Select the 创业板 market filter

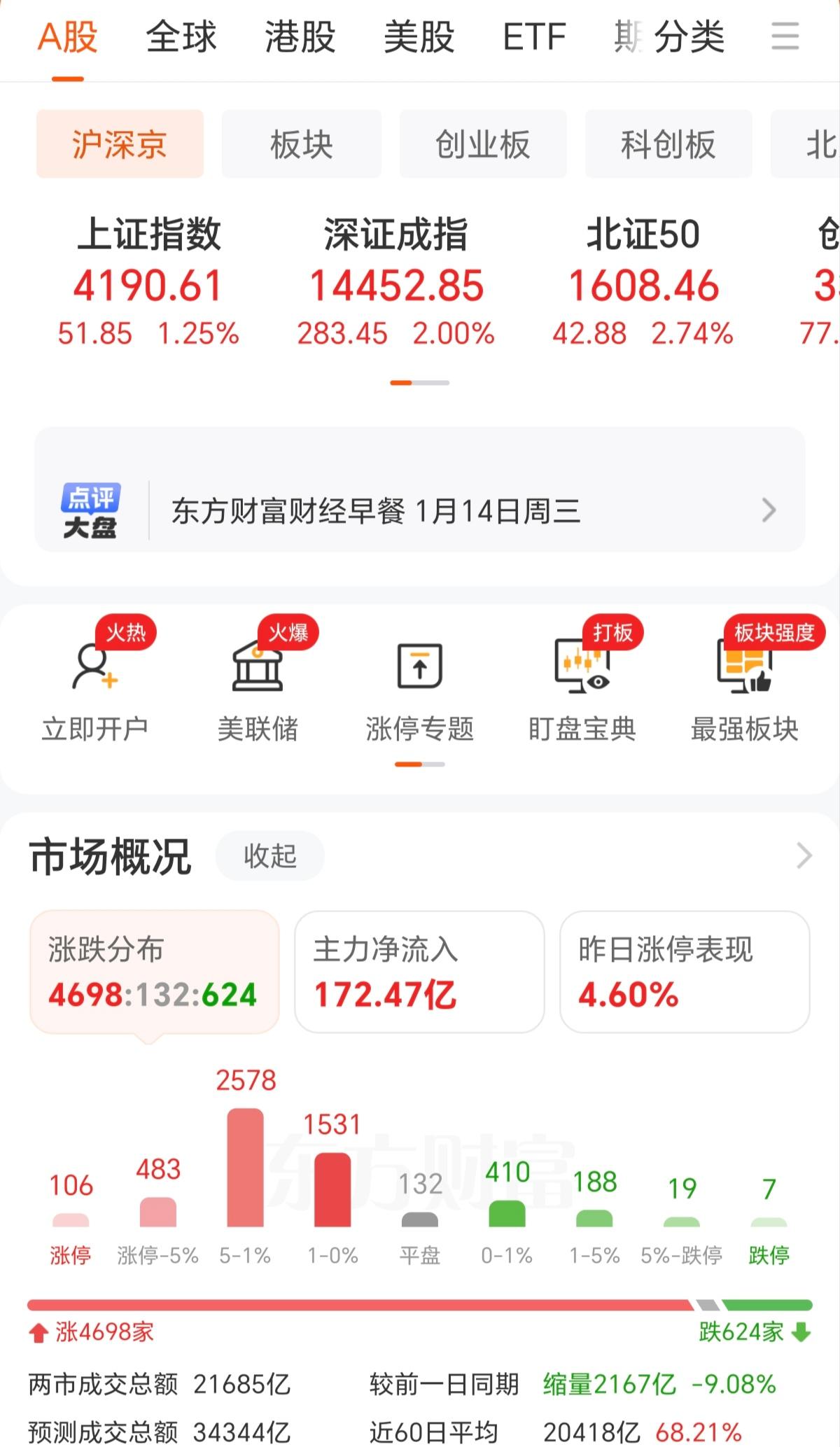tap(484, 144)
